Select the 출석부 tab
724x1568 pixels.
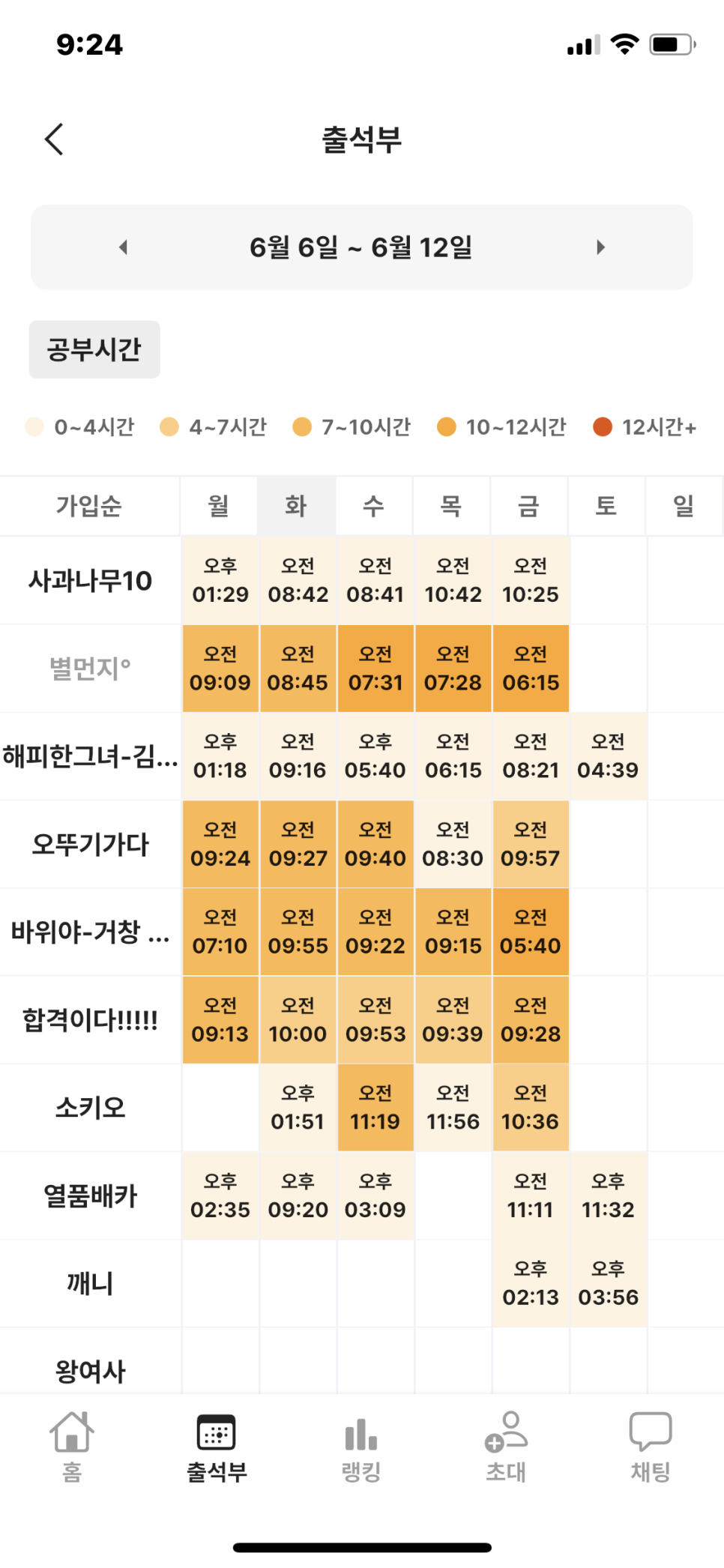217,1447
